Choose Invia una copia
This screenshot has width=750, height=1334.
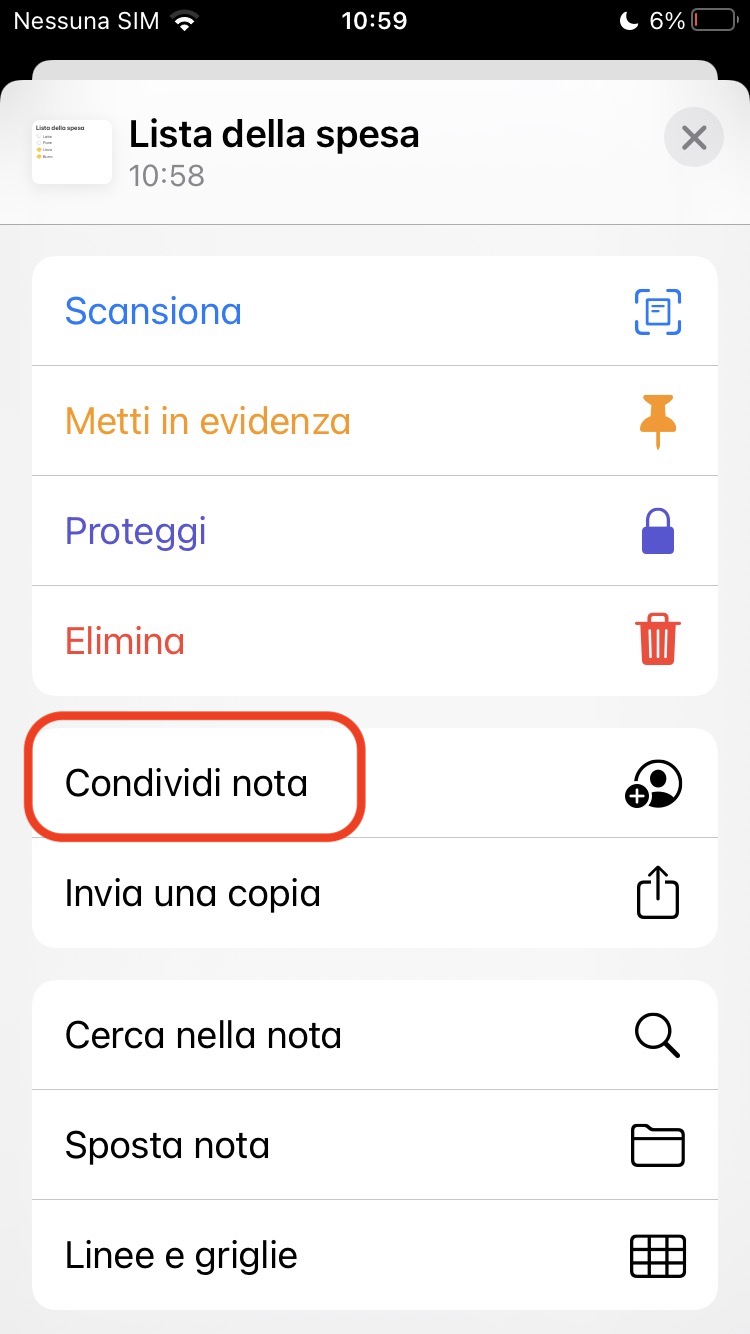(374, 893)
